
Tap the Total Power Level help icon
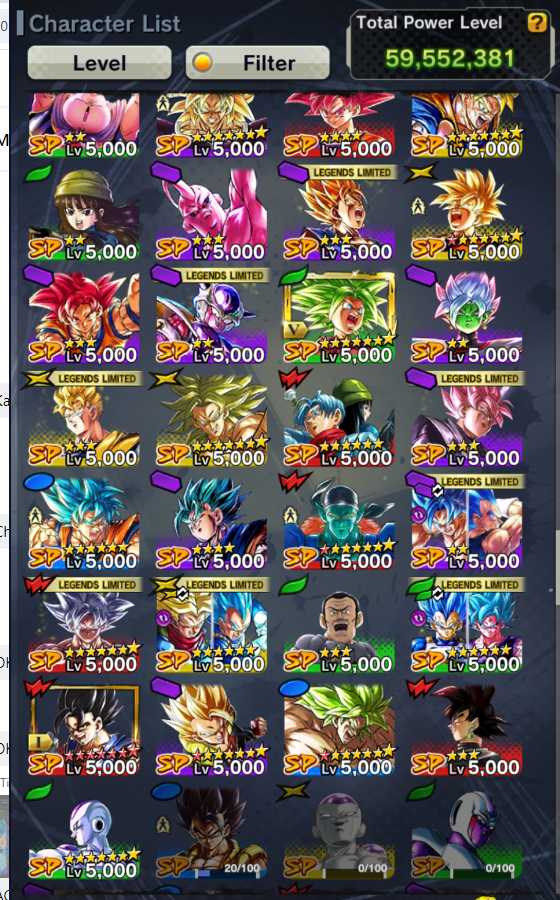point(537,23)
